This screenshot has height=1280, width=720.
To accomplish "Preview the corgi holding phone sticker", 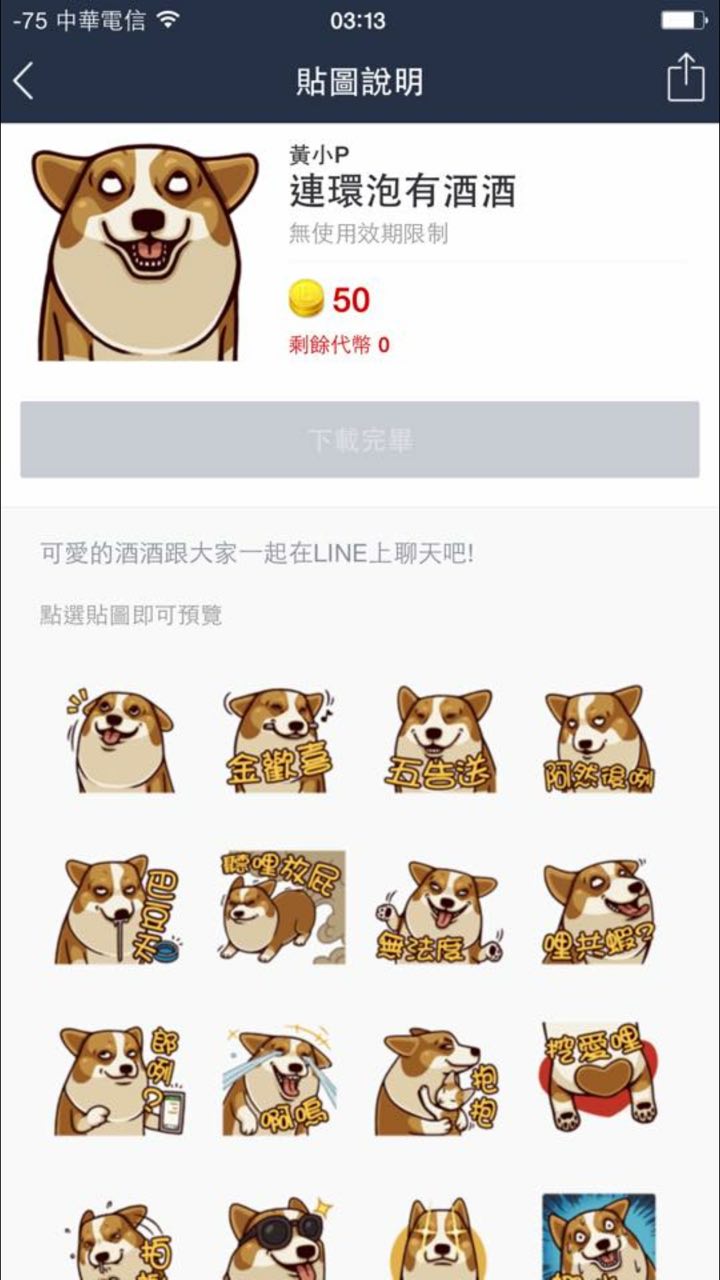I will pyautogui.click(x=118, y=1080).
